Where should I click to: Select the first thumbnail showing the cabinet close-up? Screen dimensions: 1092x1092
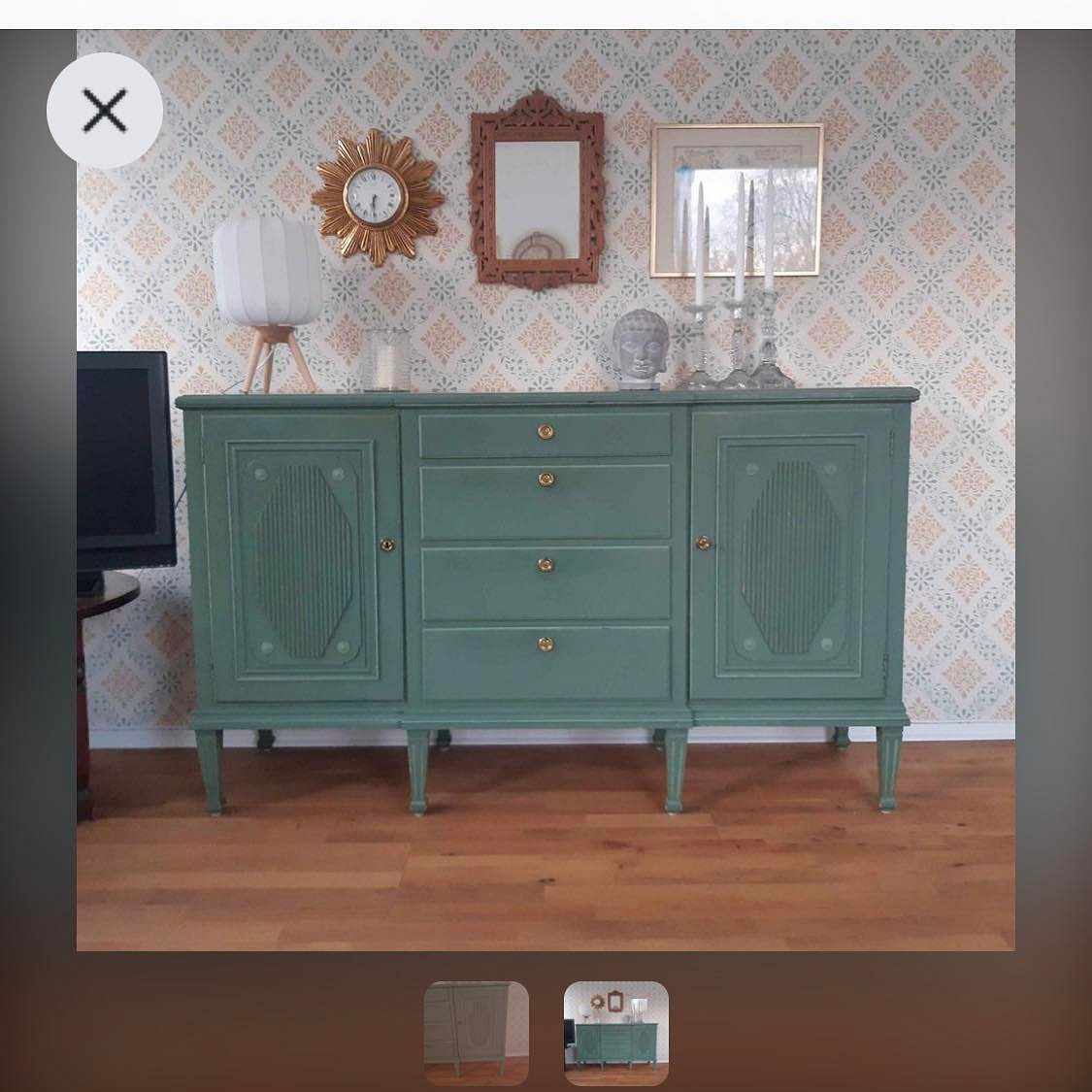point(477,1033)
